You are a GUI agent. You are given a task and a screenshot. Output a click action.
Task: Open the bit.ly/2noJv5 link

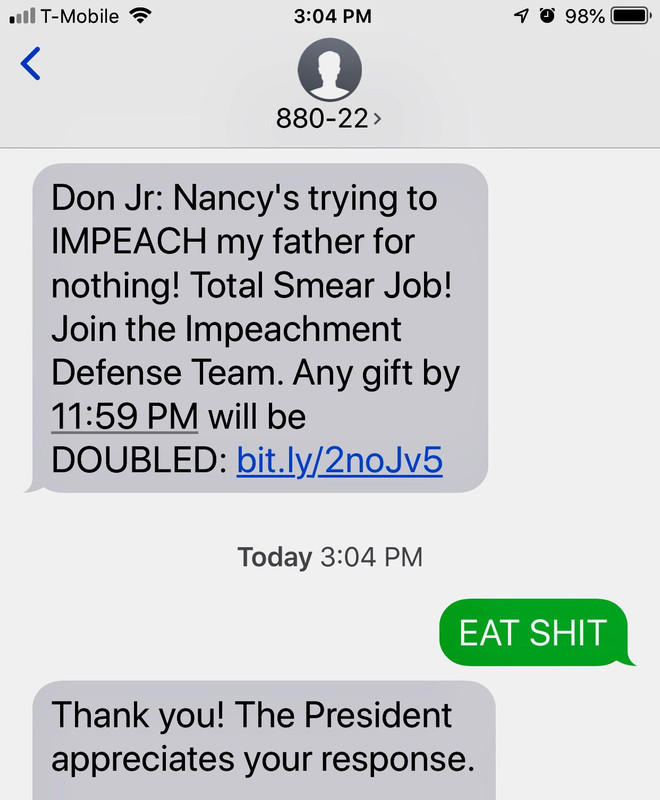[339, 461]
